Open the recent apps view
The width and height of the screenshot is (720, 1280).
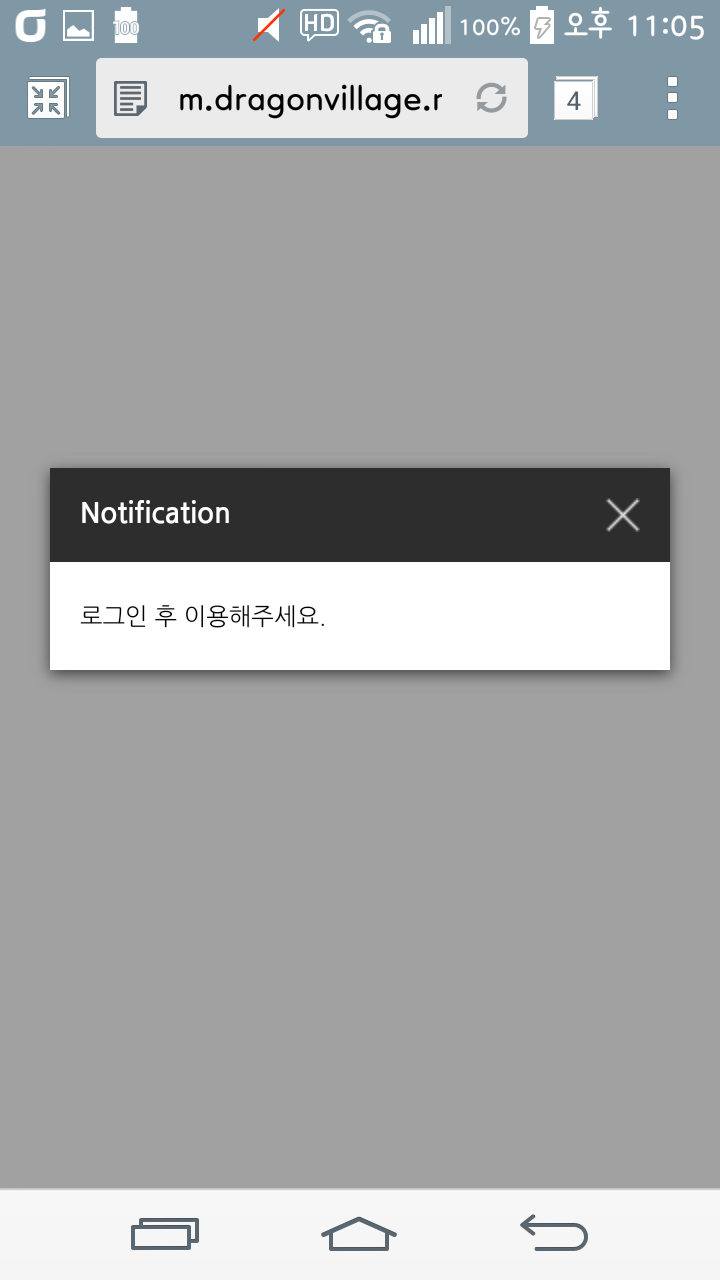[165, 1233]
